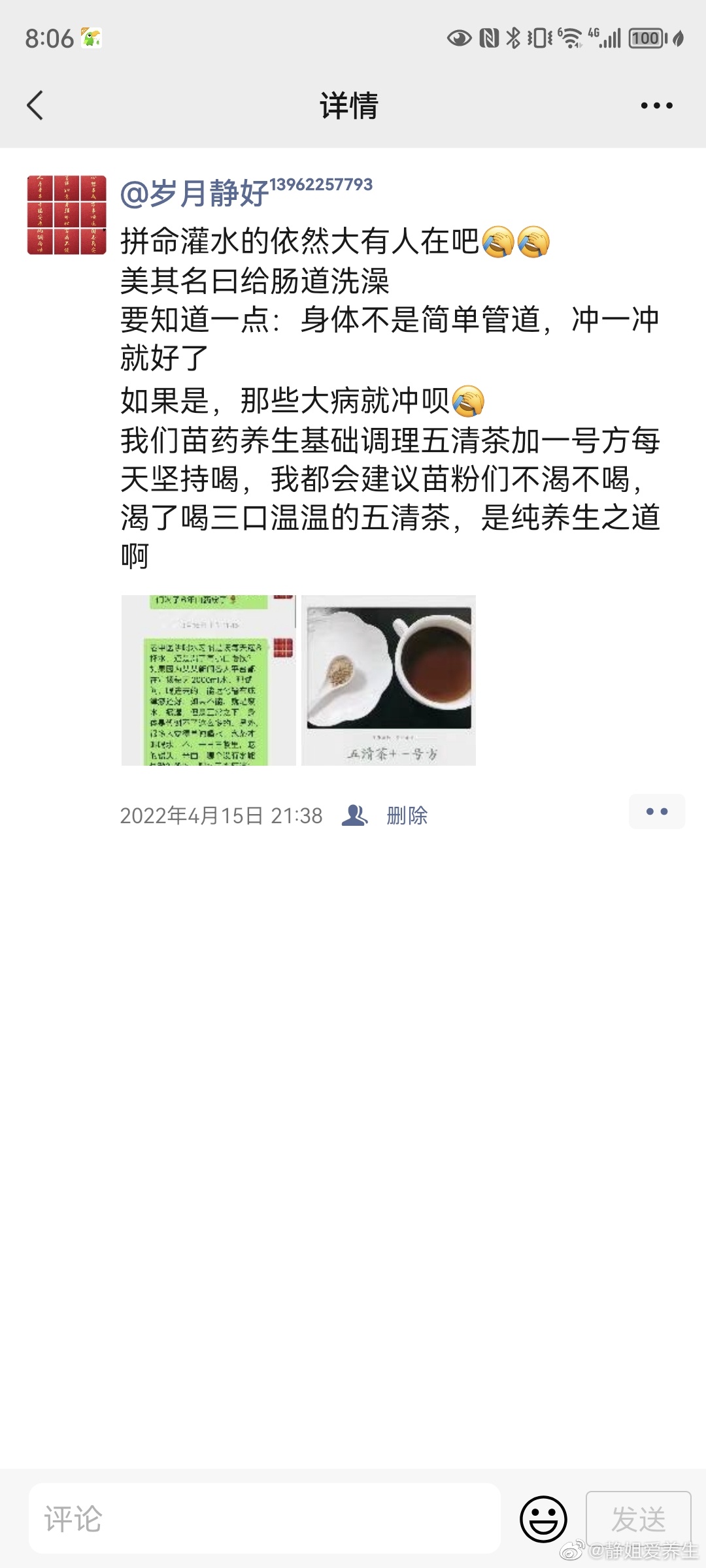Go back from the 详情 page
The image size is (706, 1568).
tap(35, 105)
